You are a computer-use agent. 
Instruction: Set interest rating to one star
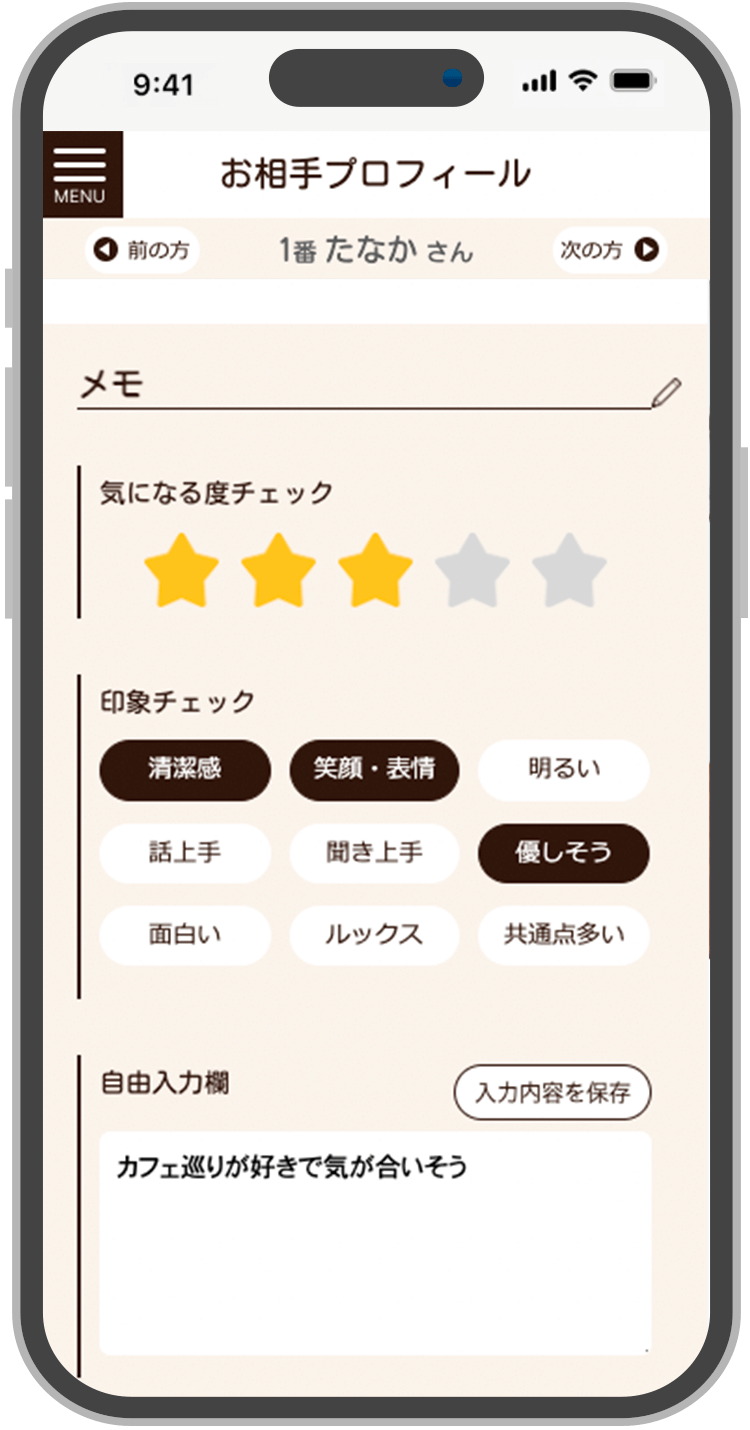tap(181, 571)
